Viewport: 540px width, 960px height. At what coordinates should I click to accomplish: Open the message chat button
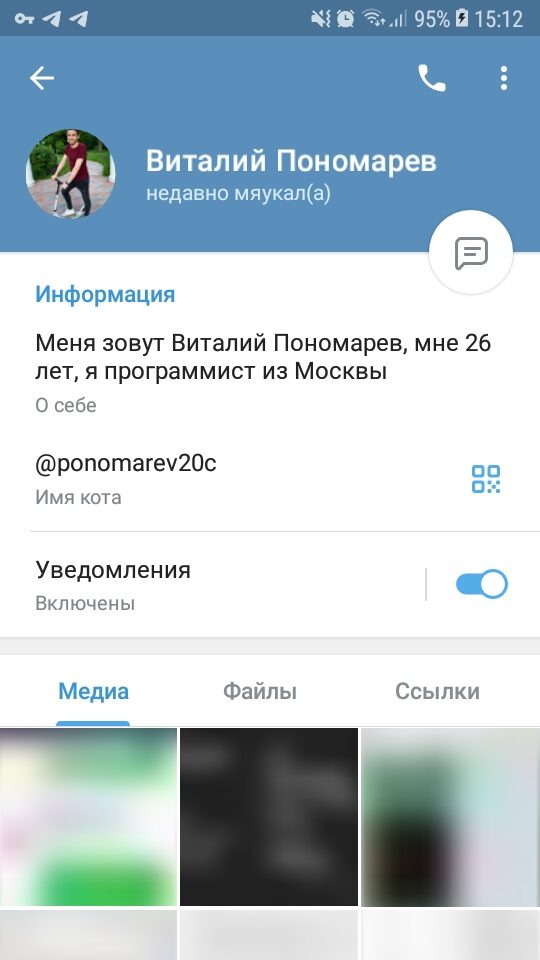pos(471,252)
